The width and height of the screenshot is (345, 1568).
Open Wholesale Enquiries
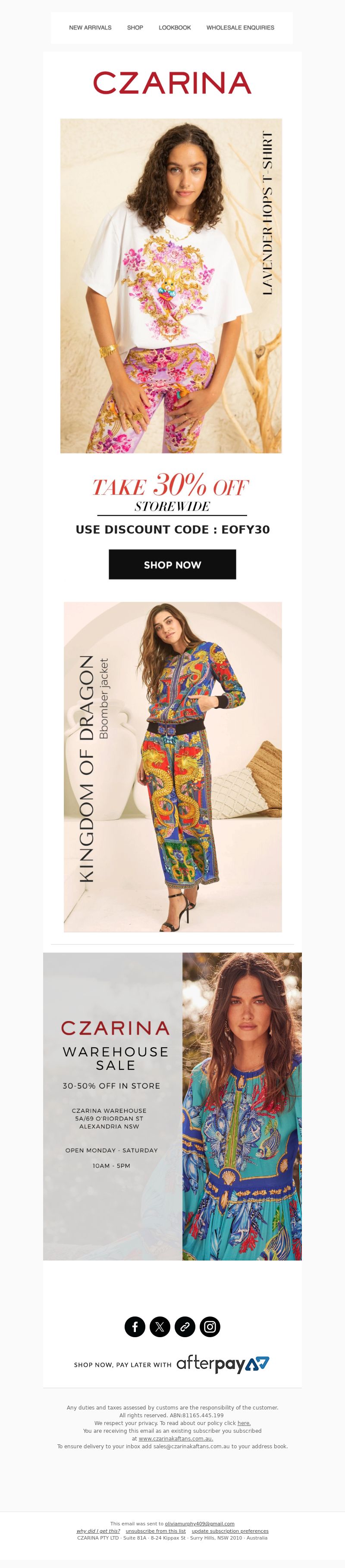pos(240,28)
